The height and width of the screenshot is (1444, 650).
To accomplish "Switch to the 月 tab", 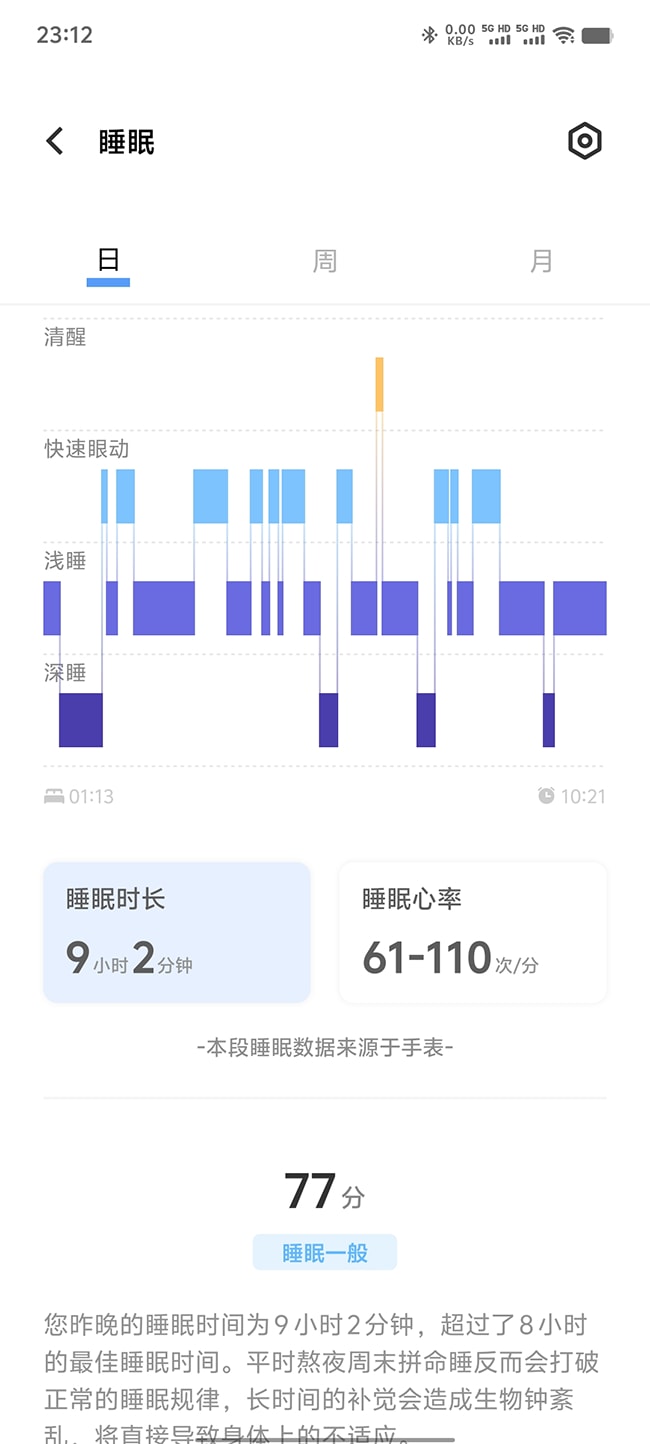I will (541, 262).
